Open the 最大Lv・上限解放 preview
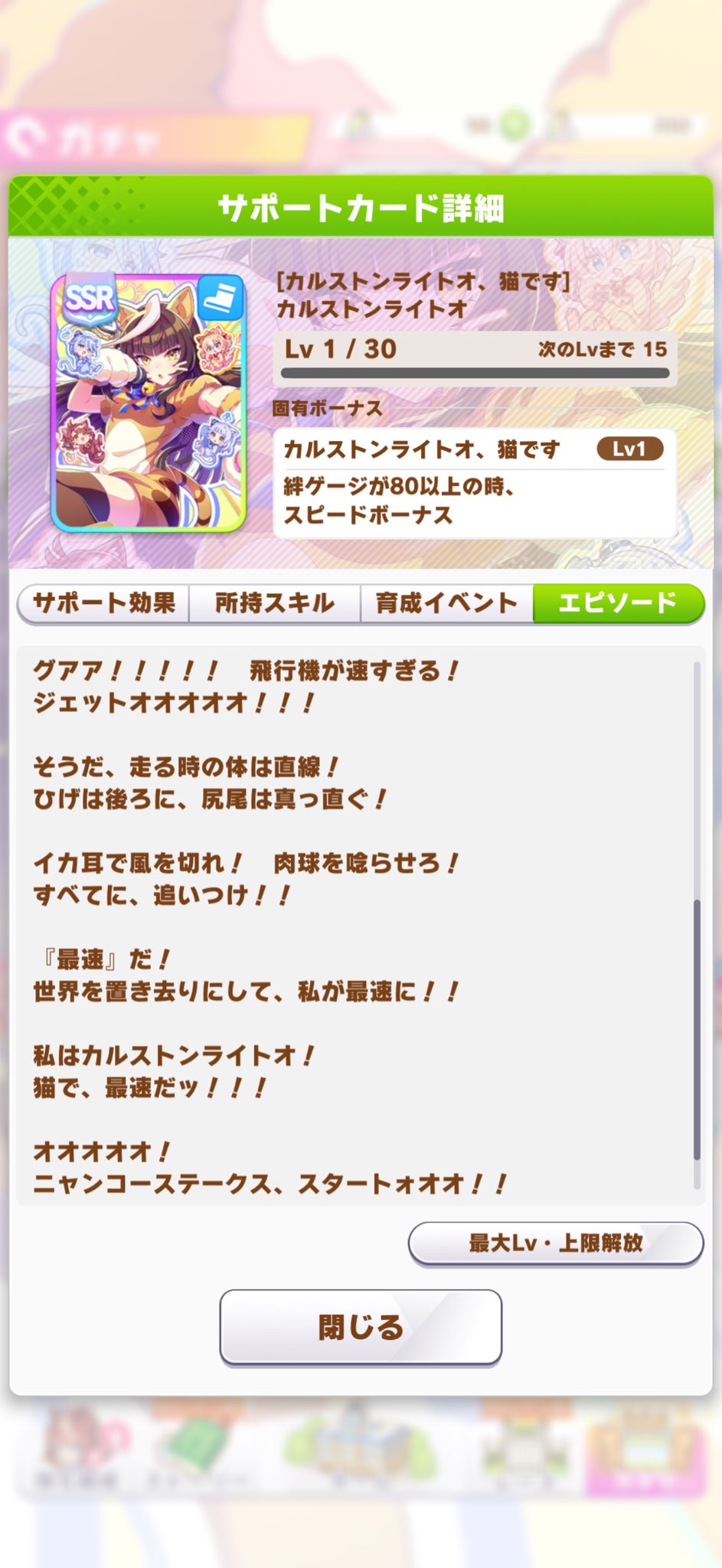 555,1243
